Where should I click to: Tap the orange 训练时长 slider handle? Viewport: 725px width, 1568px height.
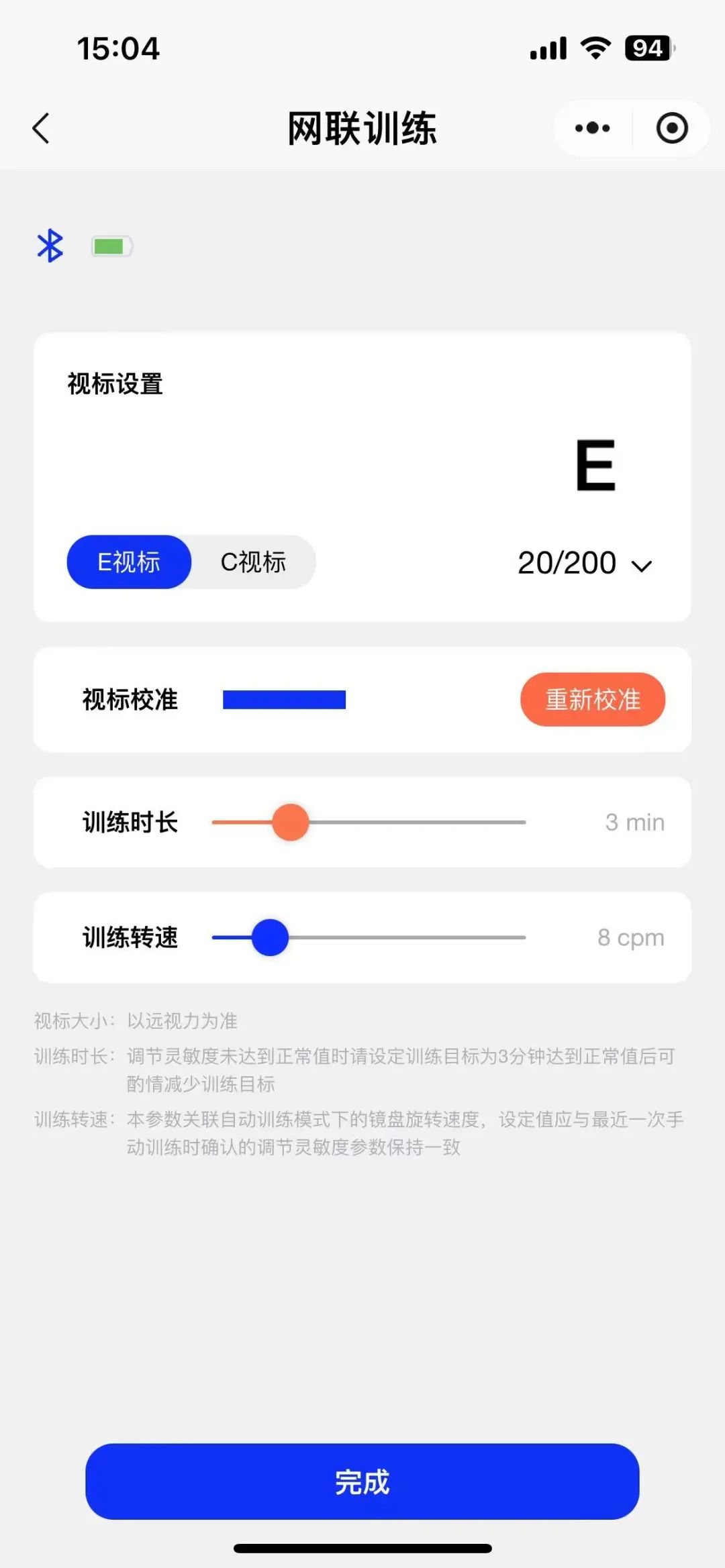291,823
